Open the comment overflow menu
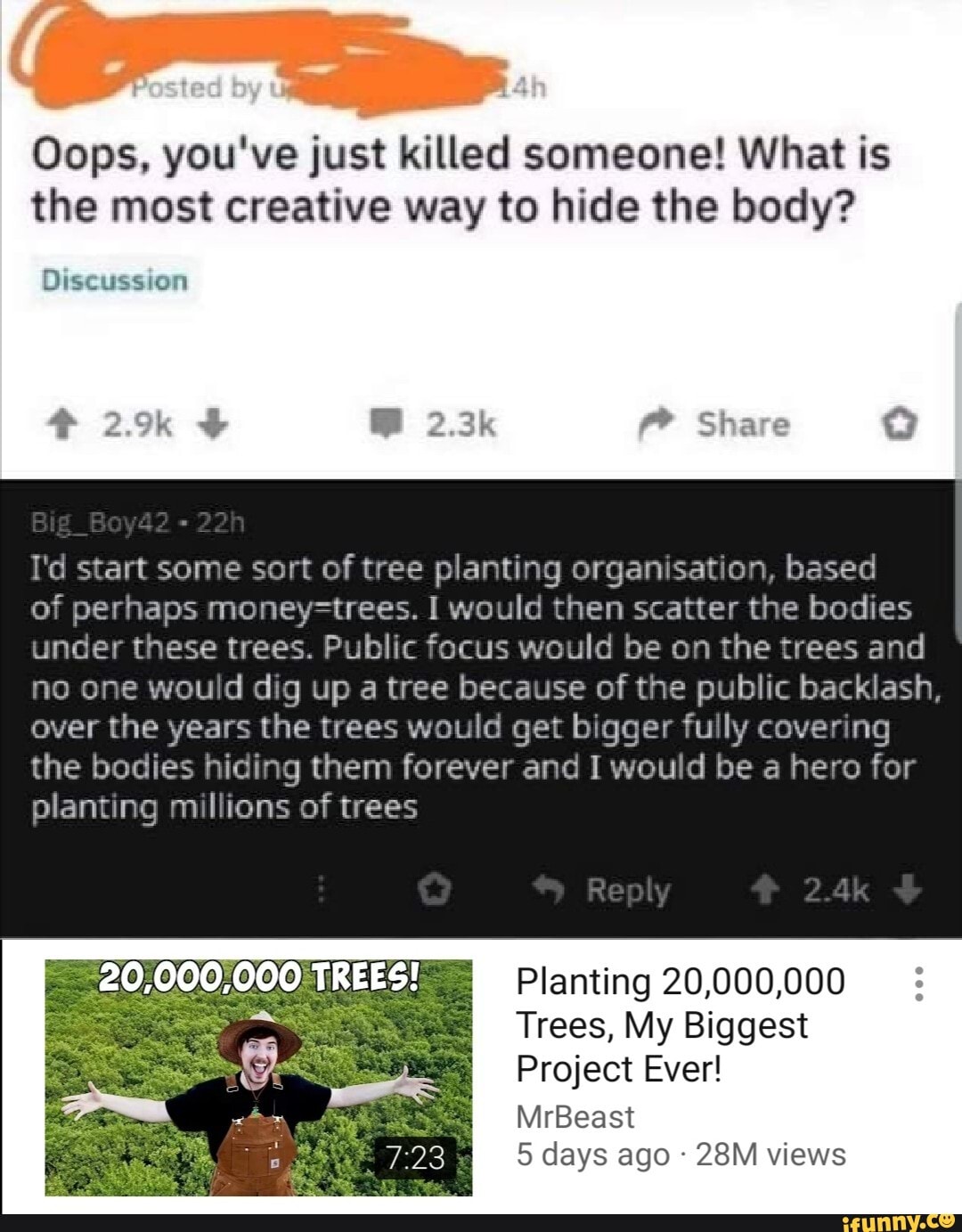 [x=322, y=890]
